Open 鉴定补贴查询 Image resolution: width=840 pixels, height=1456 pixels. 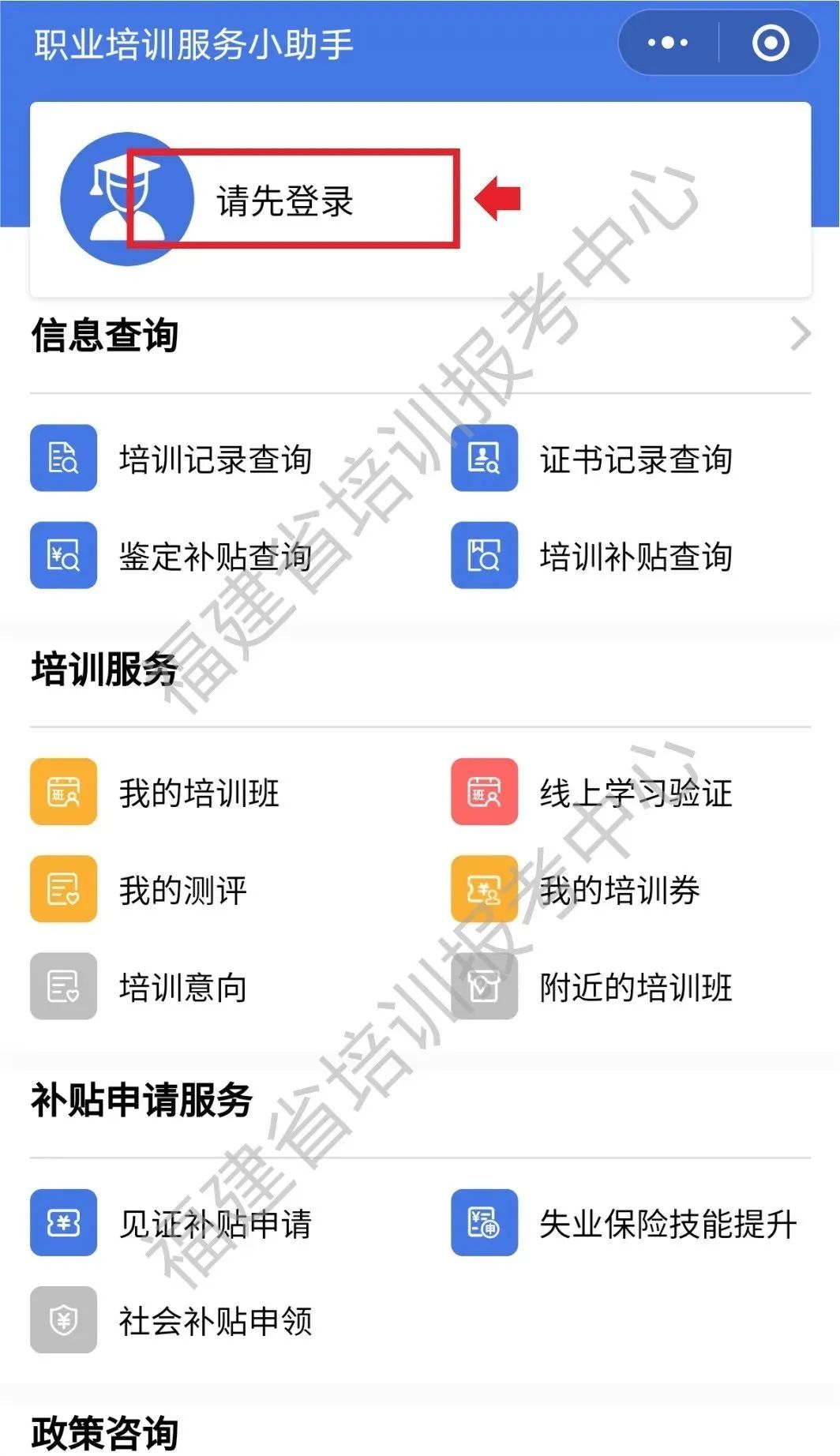tap(62, 557)
